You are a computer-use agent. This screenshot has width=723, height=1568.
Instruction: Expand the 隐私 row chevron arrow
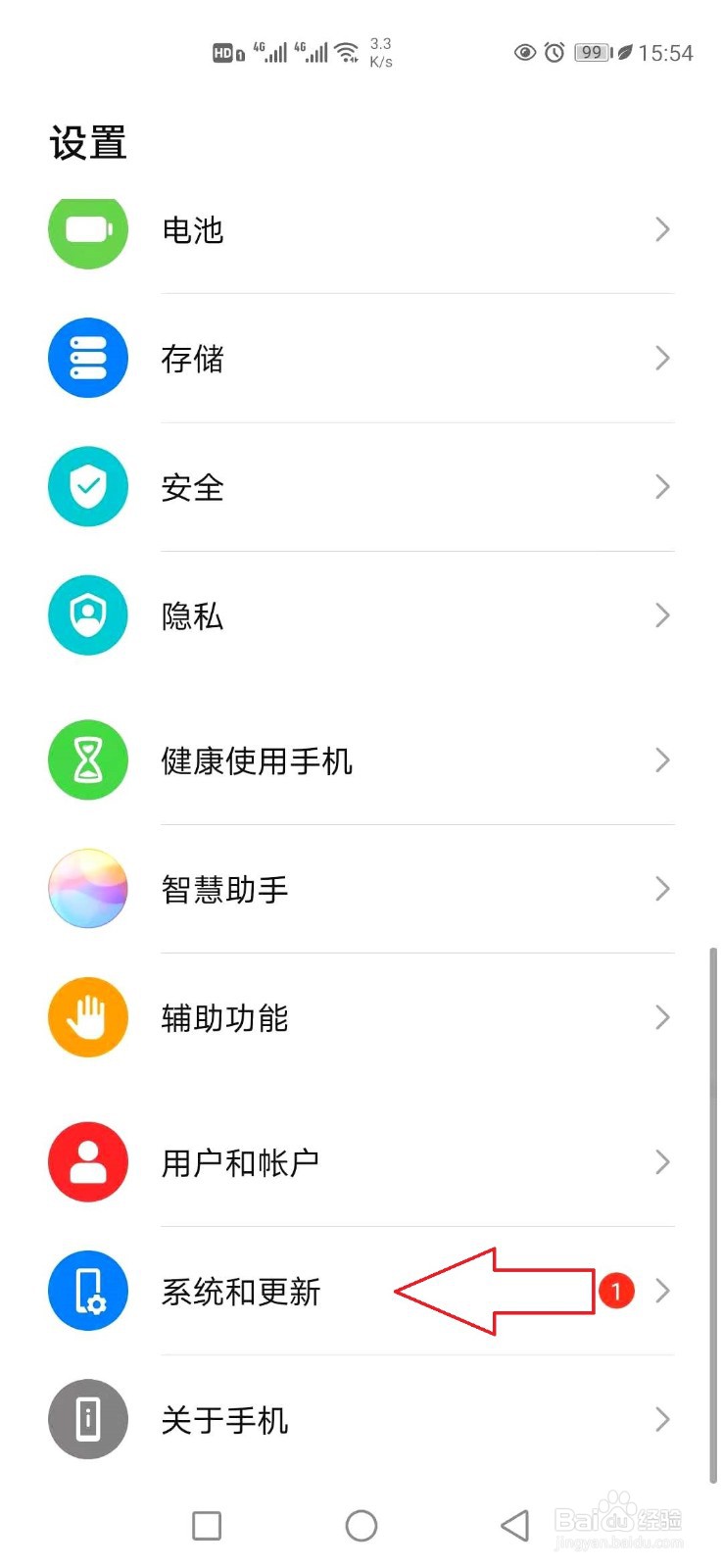662,614
